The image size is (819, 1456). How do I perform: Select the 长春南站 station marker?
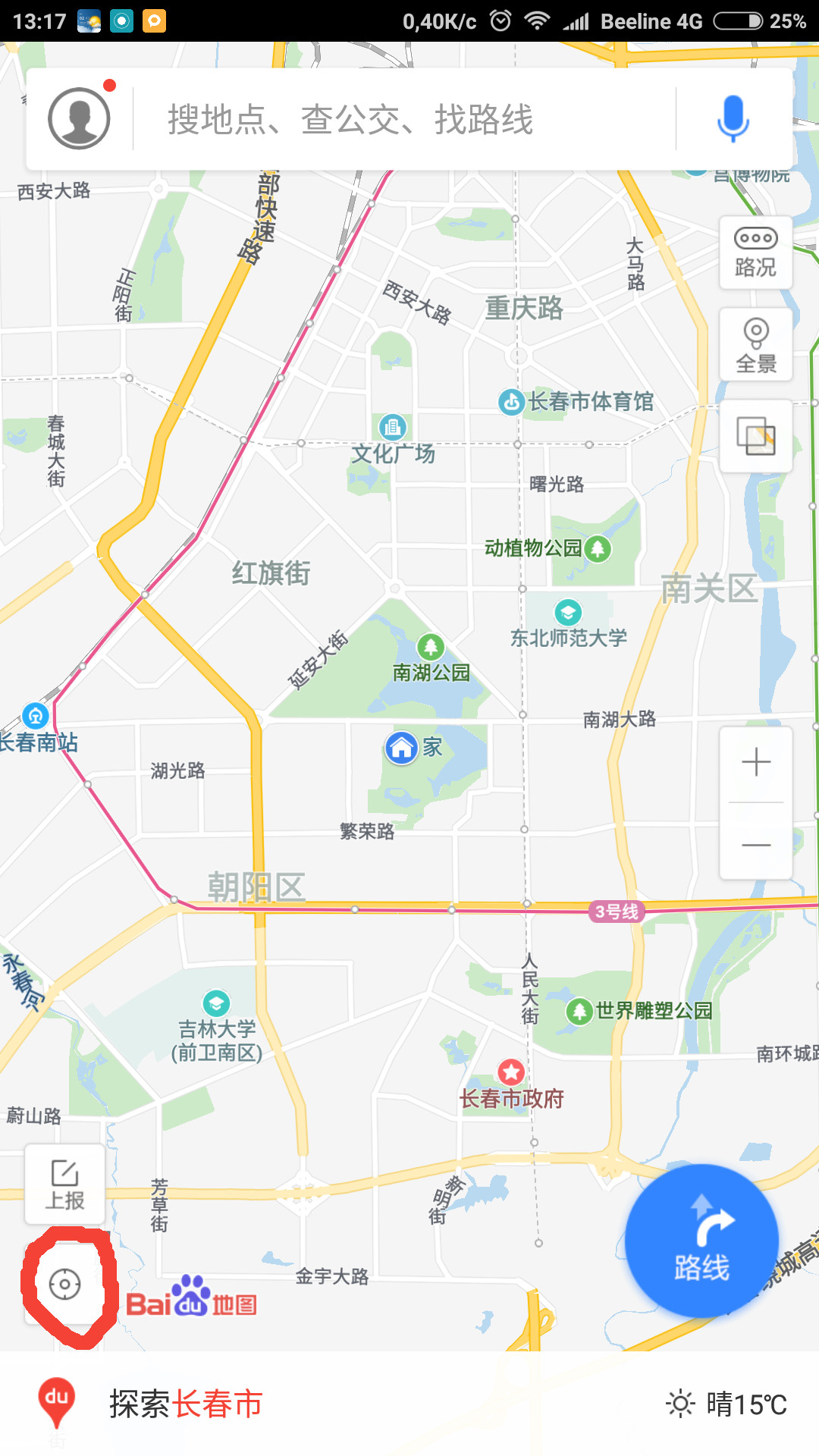point(35,716)
